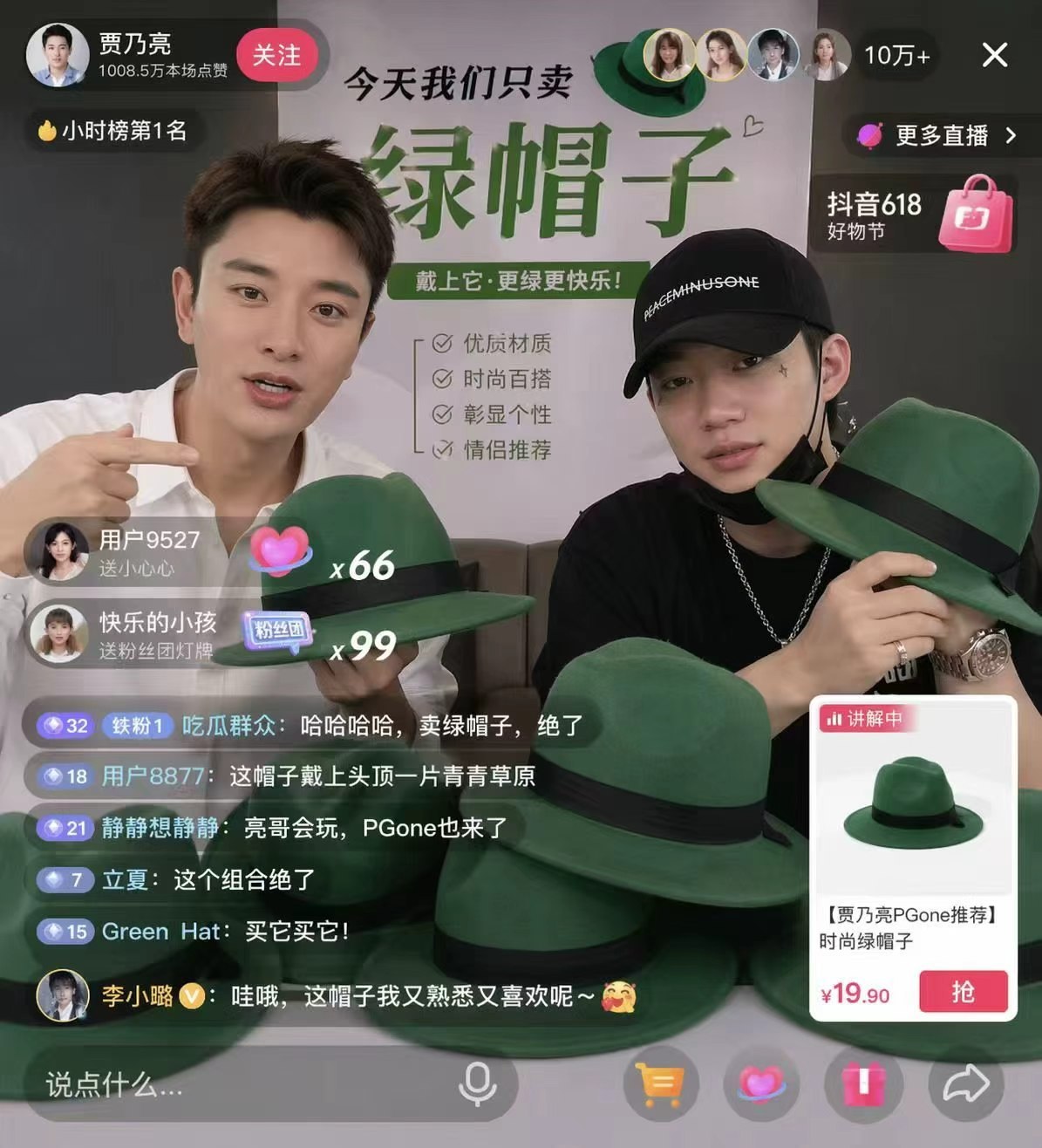
Task: Open the gift box icon to send gifts
Action: coord(863,1084)
